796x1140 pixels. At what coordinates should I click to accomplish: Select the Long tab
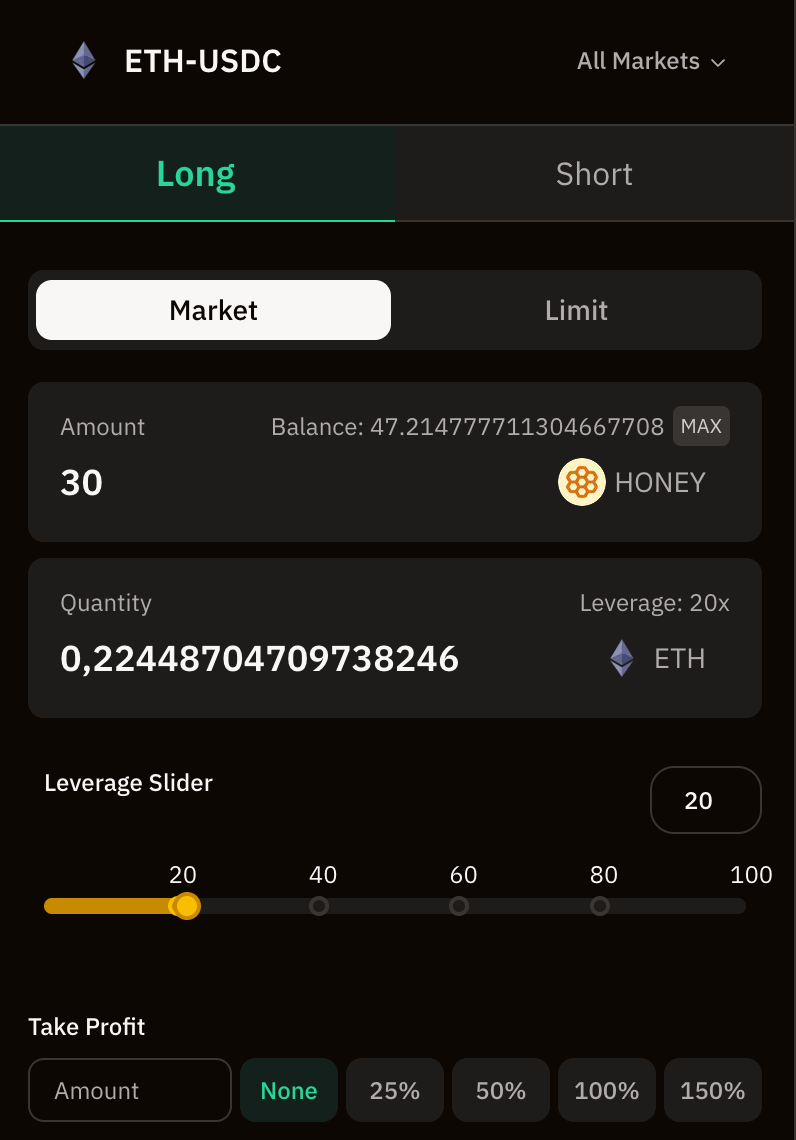tap(196, 173)
